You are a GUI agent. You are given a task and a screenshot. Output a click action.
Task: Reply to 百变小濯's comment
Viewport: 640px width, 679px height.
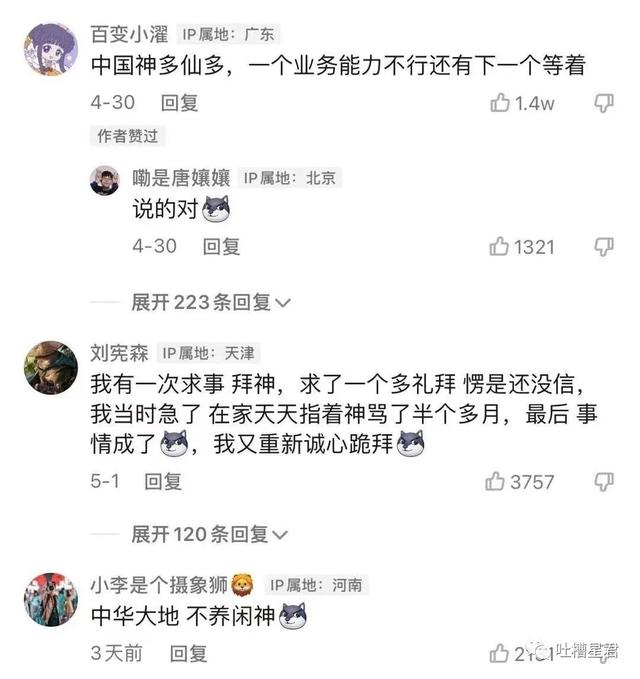[x=180, y=103]
